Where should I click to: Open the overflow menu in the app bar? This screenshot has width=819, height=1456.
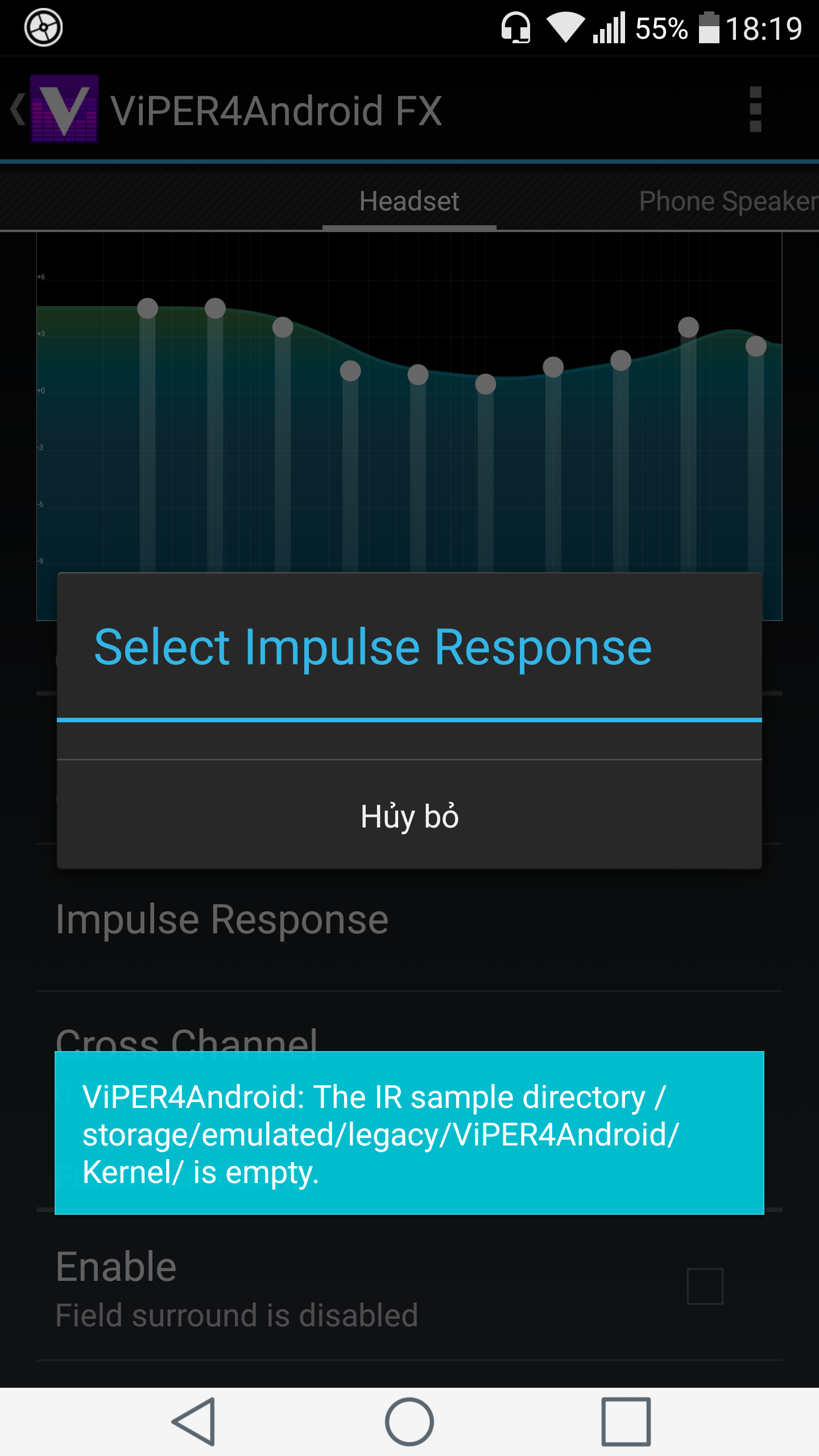pyautogui.click(x=755, y=109)
